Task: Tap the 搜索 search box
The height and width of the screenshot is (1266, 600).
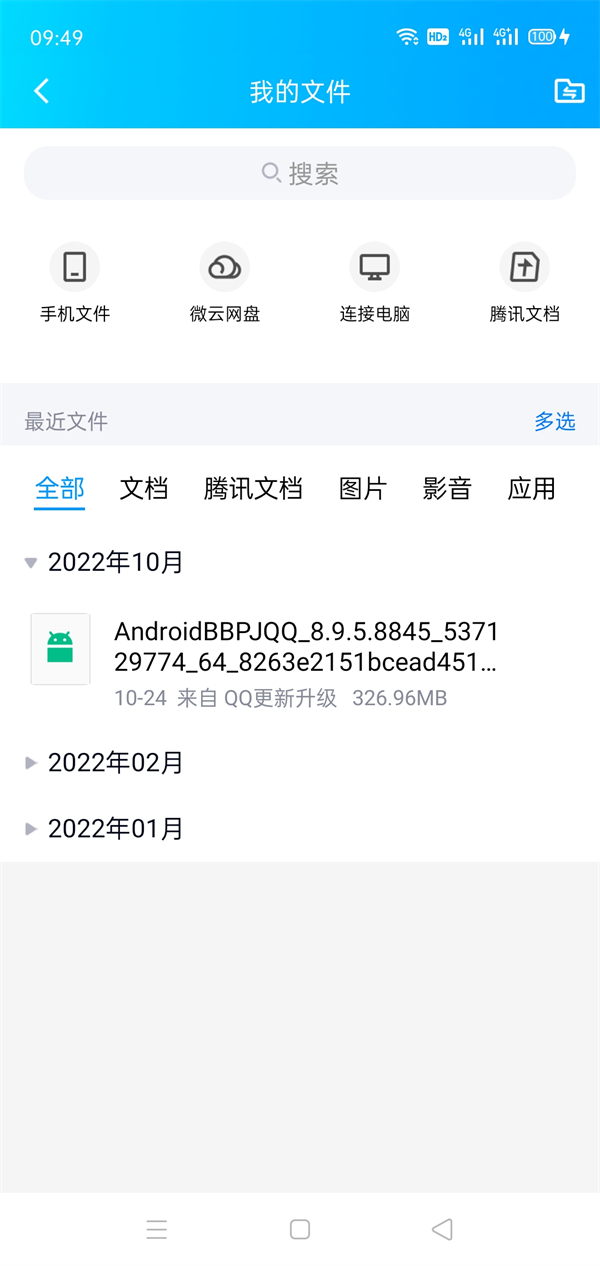Action: click(x=300, y=174)
